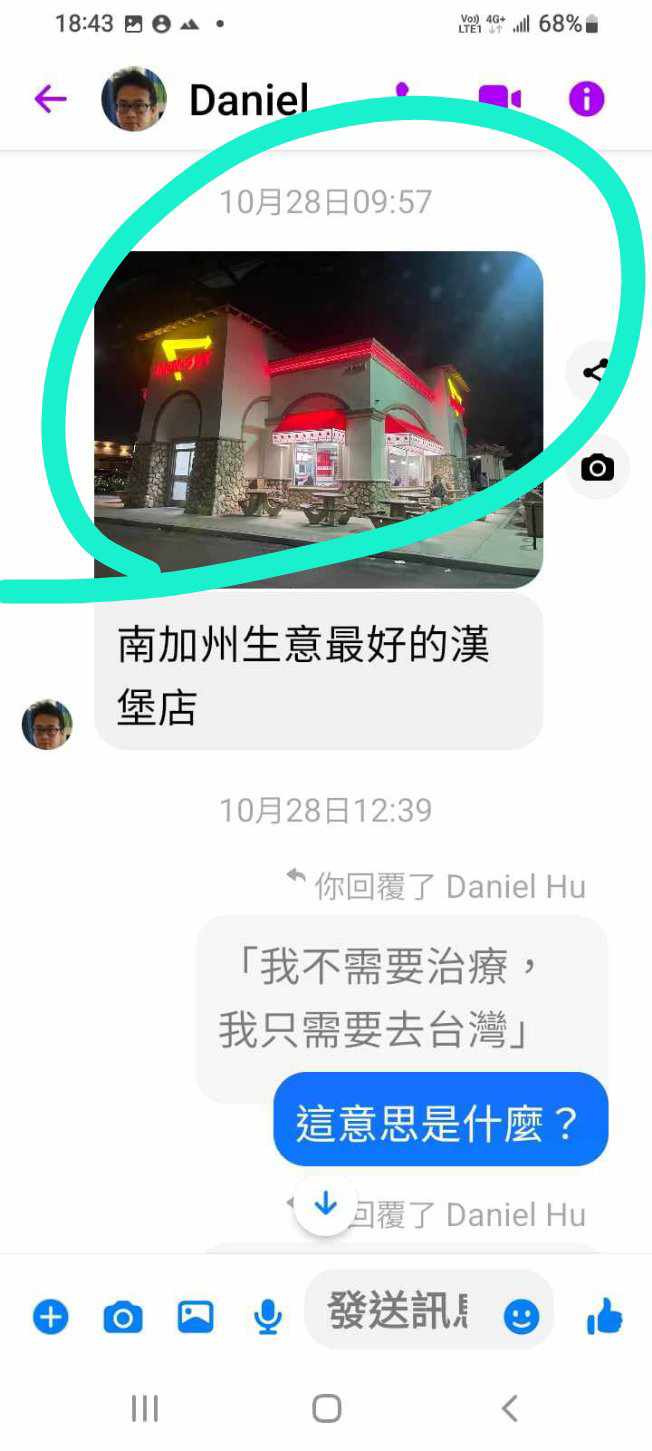This screenshot has height=1451, width=652.
Task: Tap the system home button
Action: [x=326, y=1409]
